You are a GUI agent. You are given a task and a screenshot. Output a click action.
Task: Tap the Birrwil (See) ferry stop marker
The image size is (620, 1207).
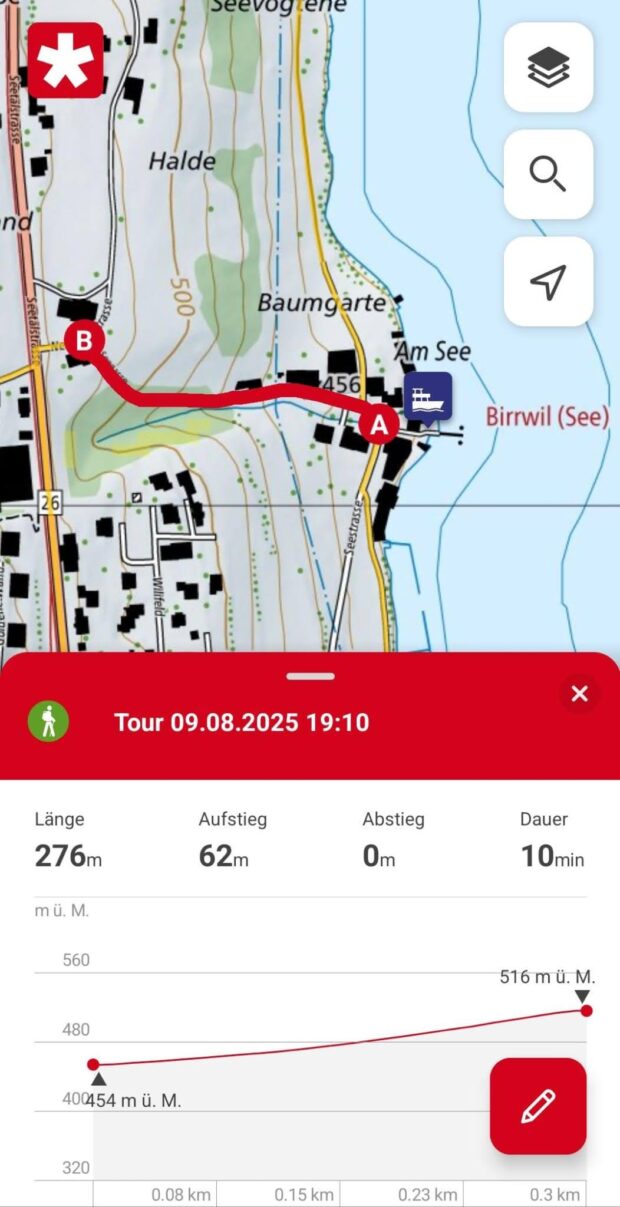click(428, 396)
